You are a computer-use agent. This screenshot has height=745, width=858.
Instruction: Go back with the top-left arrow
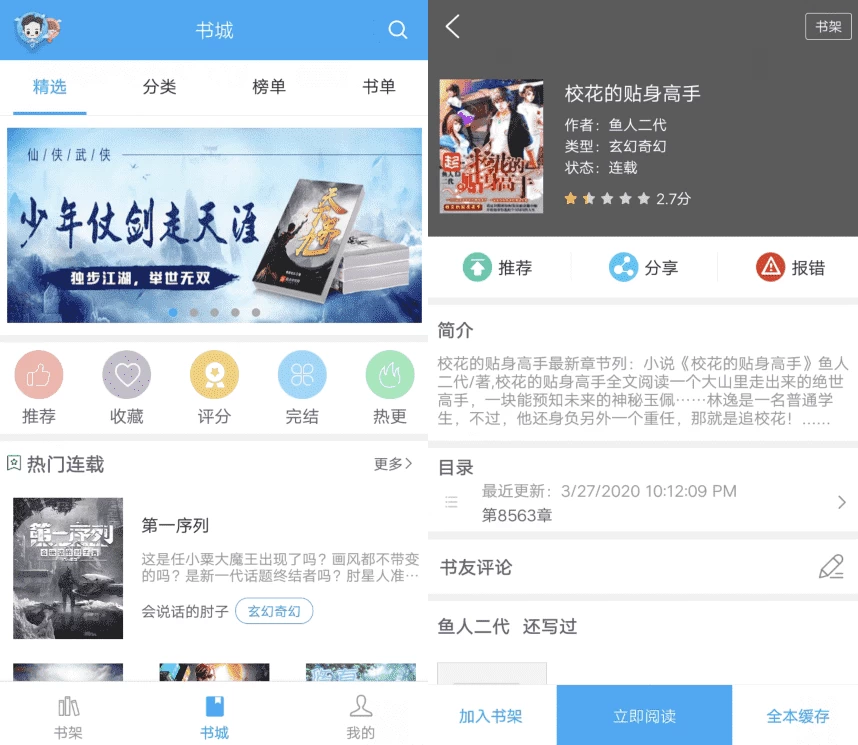click(x=453, y=27)
